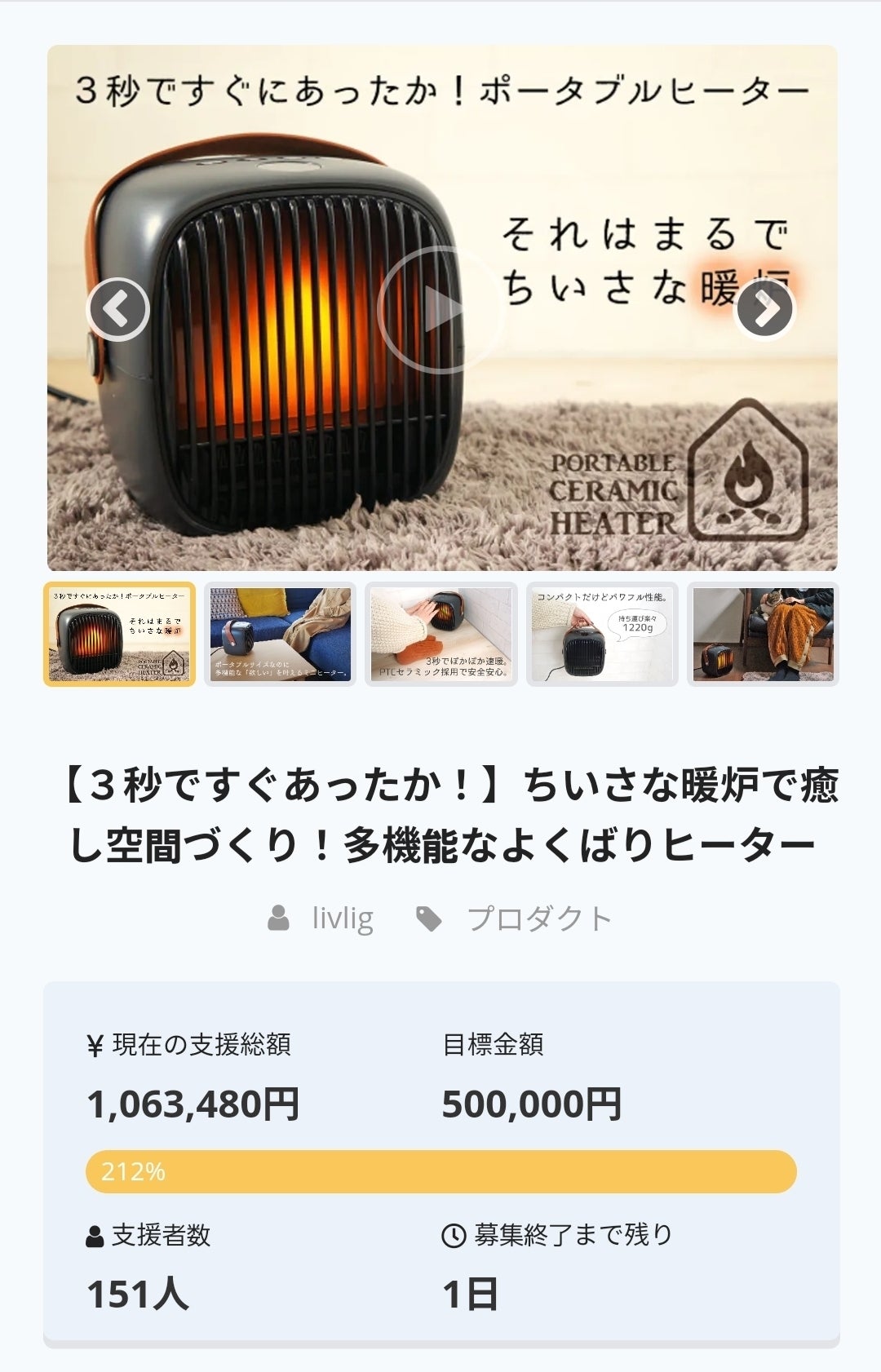Viewport: 881px width, 1372px height.
Task: Select the thumbnail with blue sofa
Action: pyautogui.click(x=280, y=635)
